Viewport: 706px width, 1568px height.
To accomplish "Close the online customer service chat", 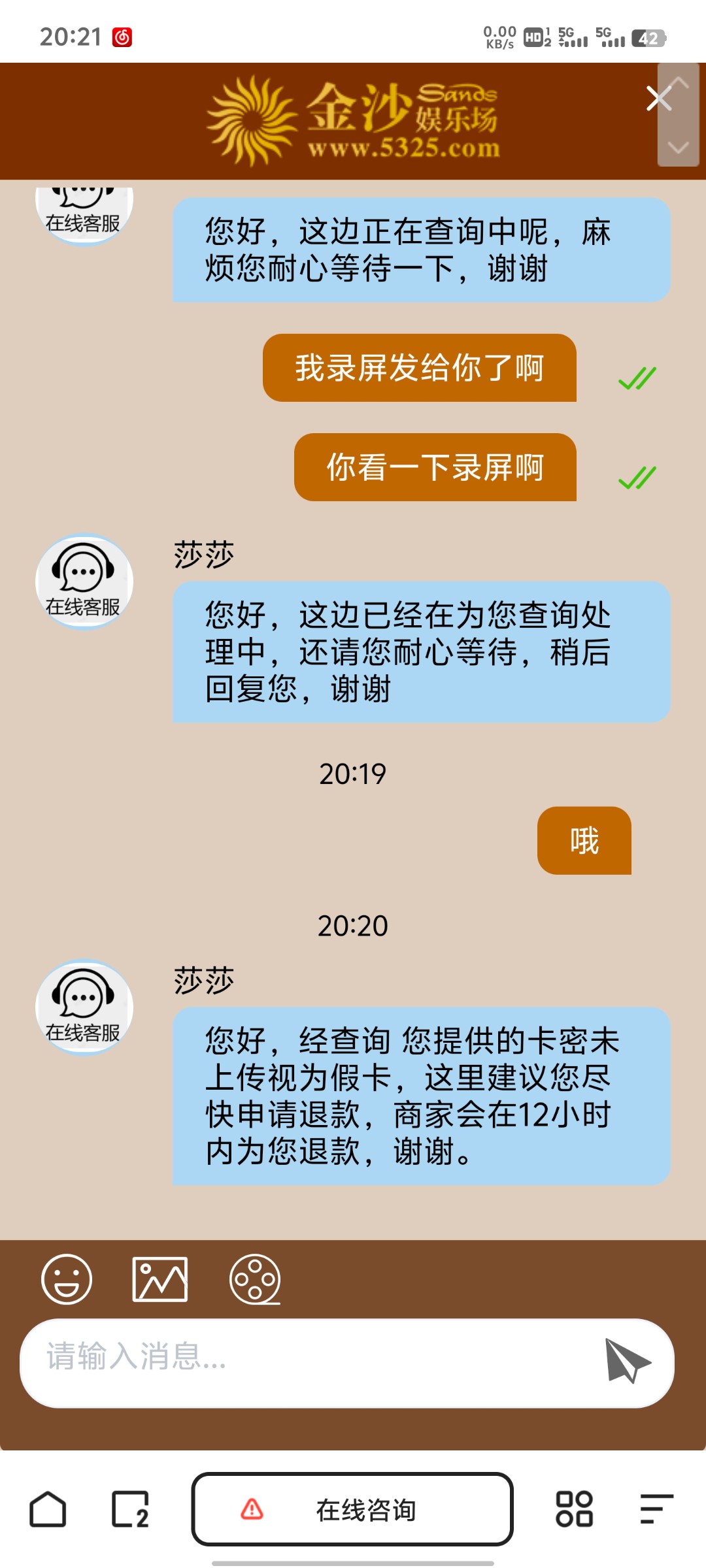I will tap(658, 99).
